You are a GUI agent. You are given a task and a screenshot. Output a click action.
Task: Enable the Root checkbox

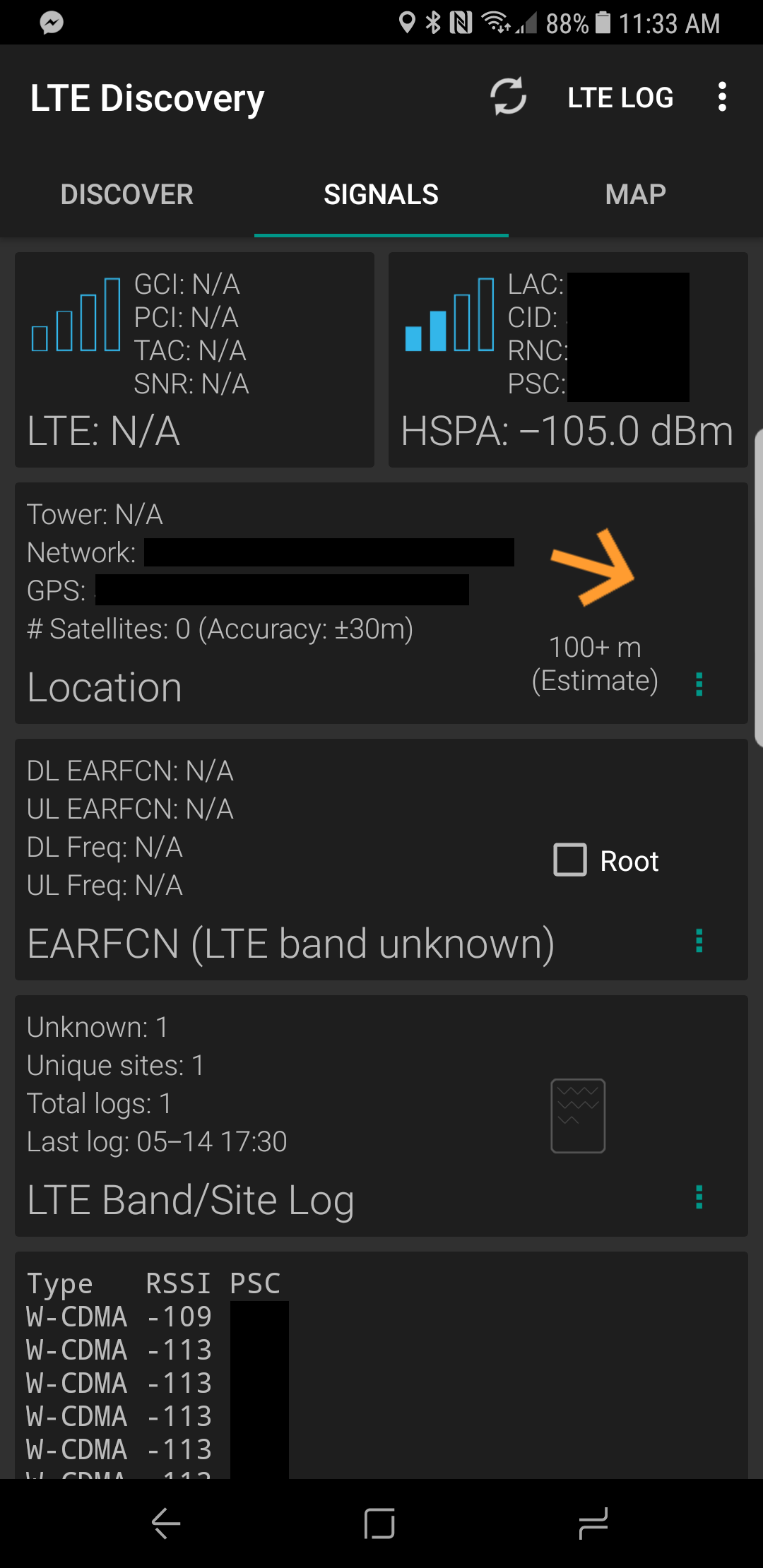click(x=569, y=860)
